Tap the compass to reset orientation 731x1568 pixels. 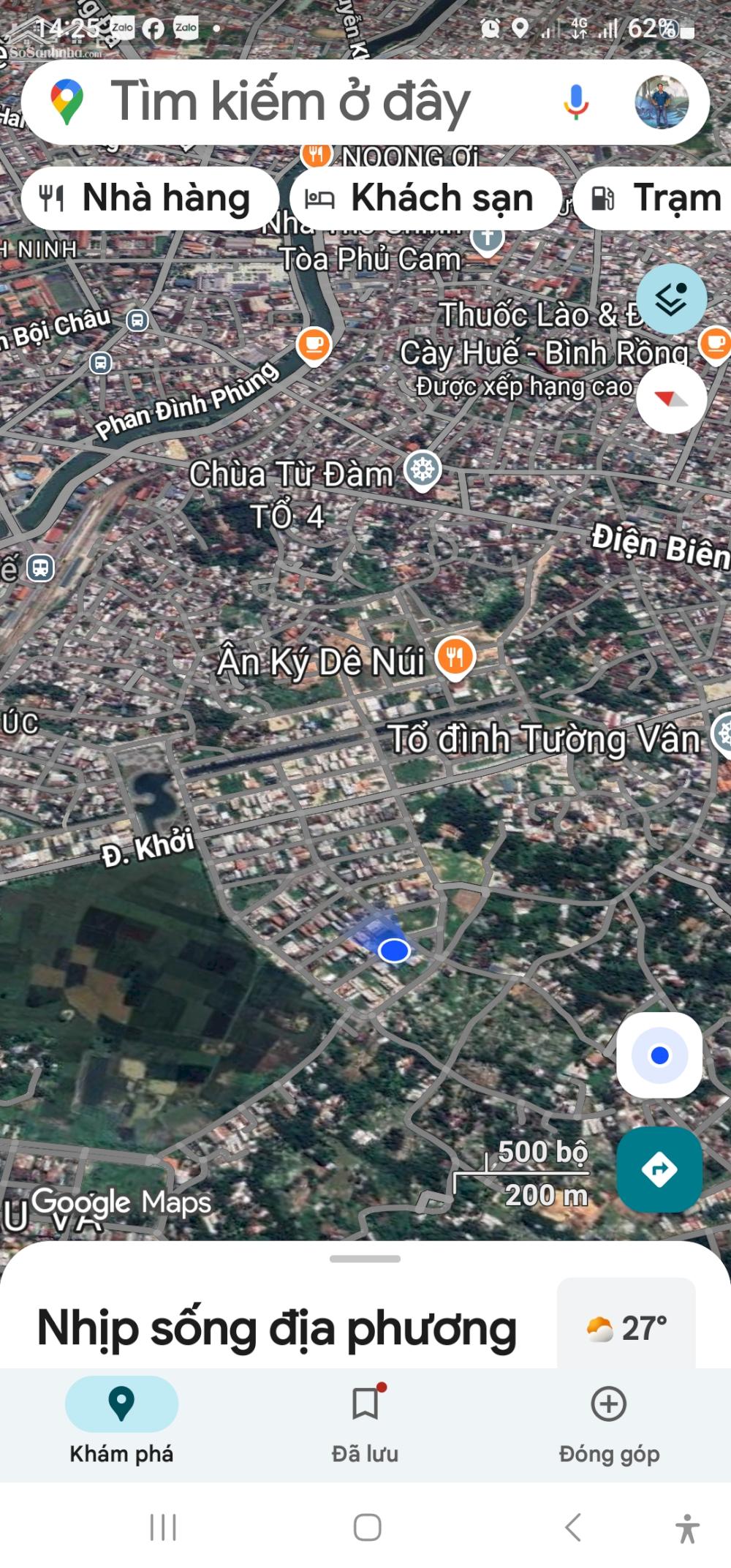tap(671, 399)
